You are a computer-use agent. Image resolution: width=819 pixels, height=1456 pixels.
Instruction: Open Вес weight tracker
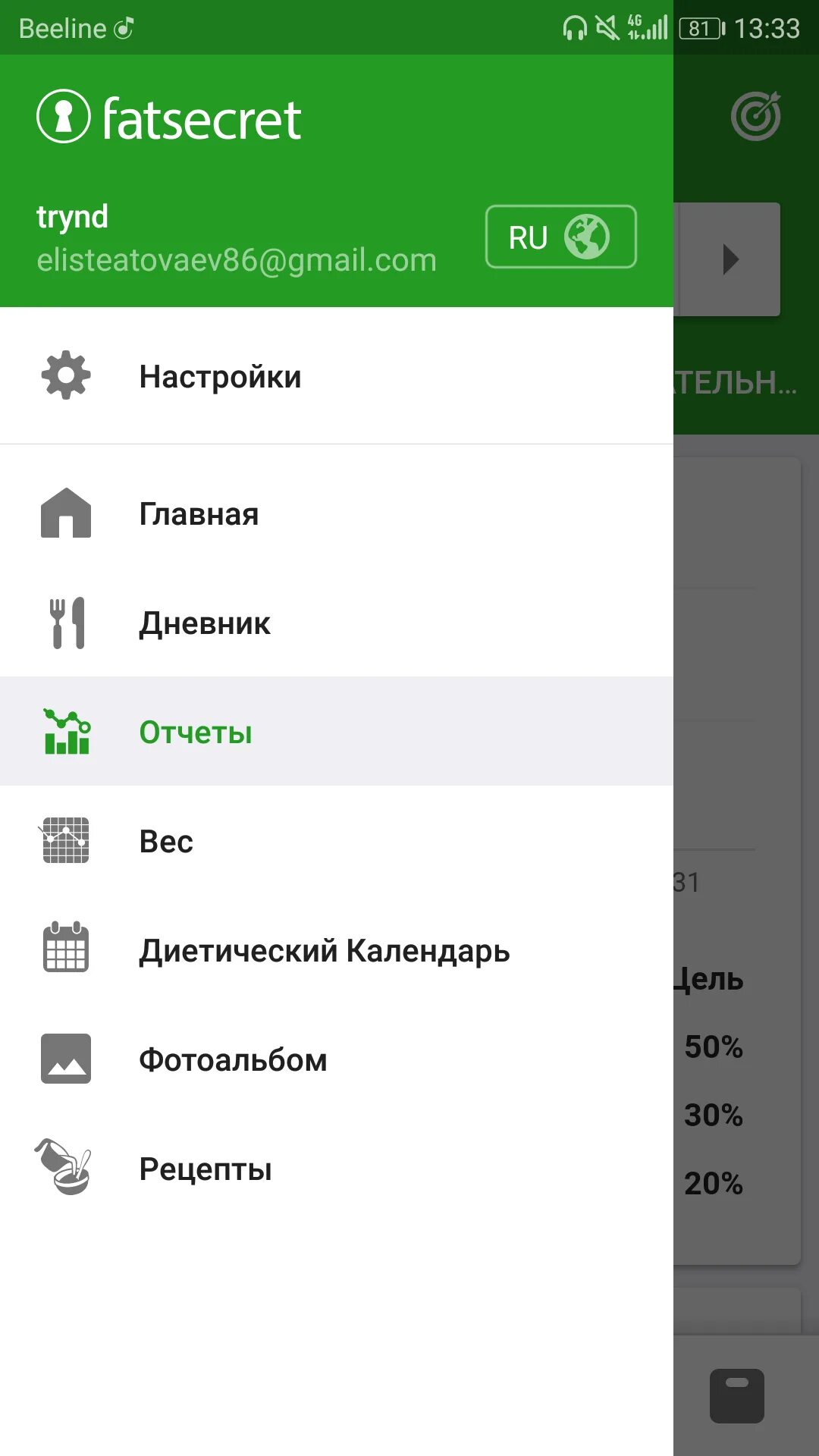coord(166,842)
